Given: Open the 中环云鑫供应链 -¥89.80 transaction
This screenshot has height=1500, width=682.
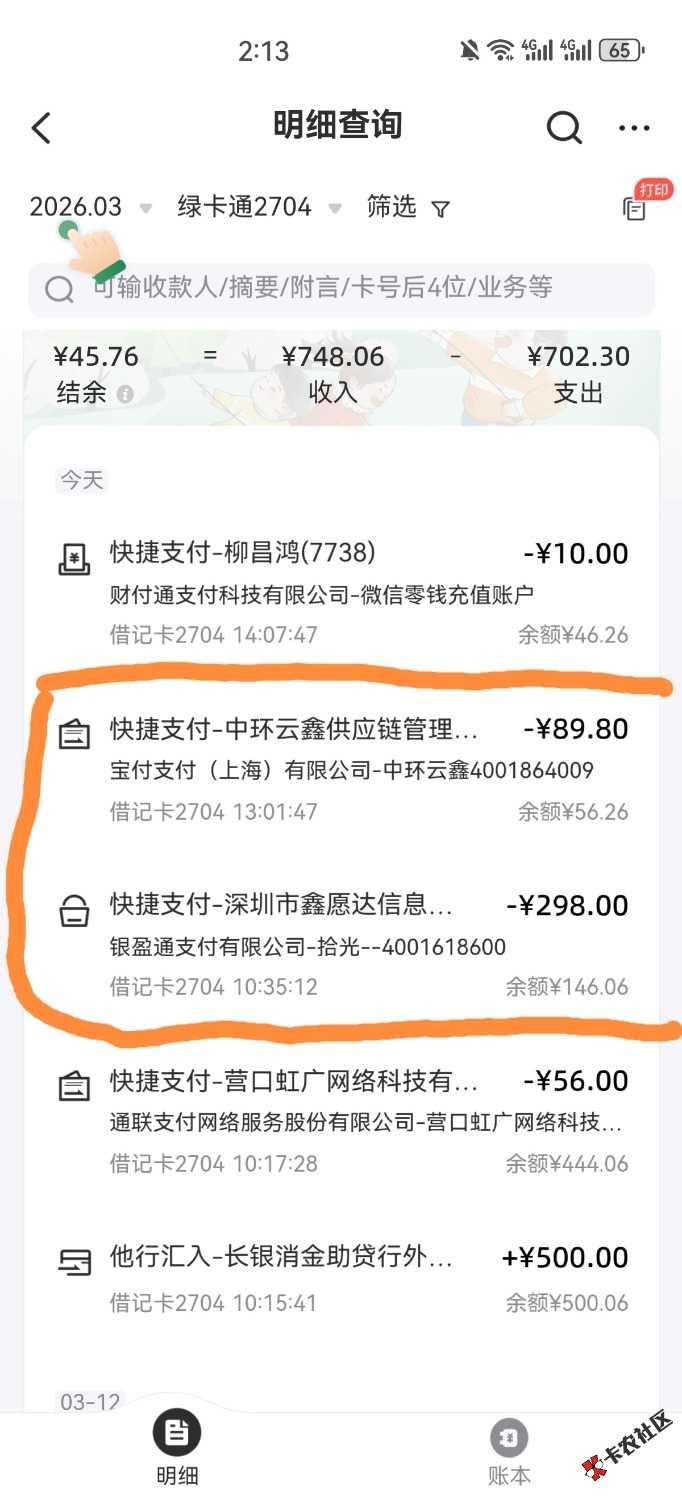Looking at the screenshot, I should coord(342,769).
